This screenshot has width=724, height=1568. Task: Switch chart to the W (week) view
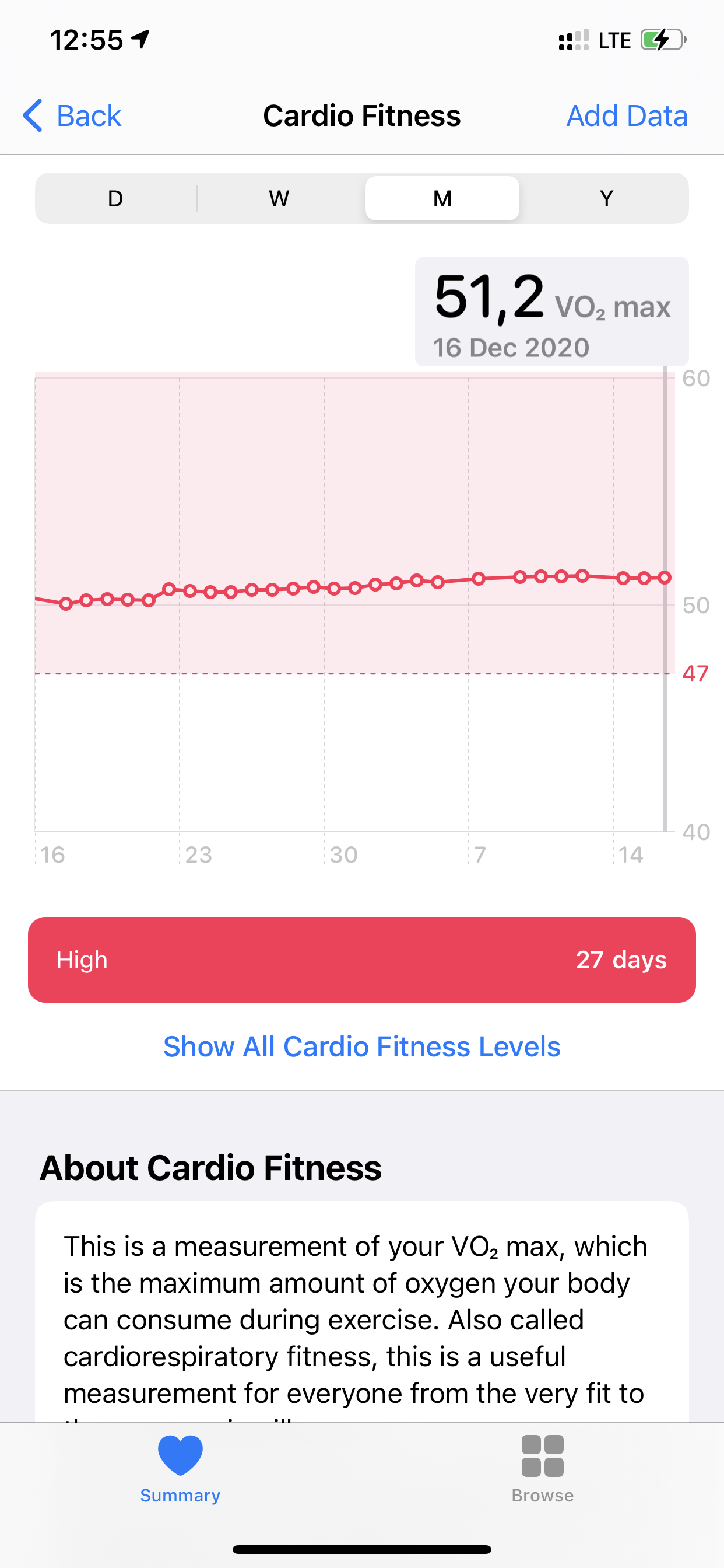click(x=279, y=198)
